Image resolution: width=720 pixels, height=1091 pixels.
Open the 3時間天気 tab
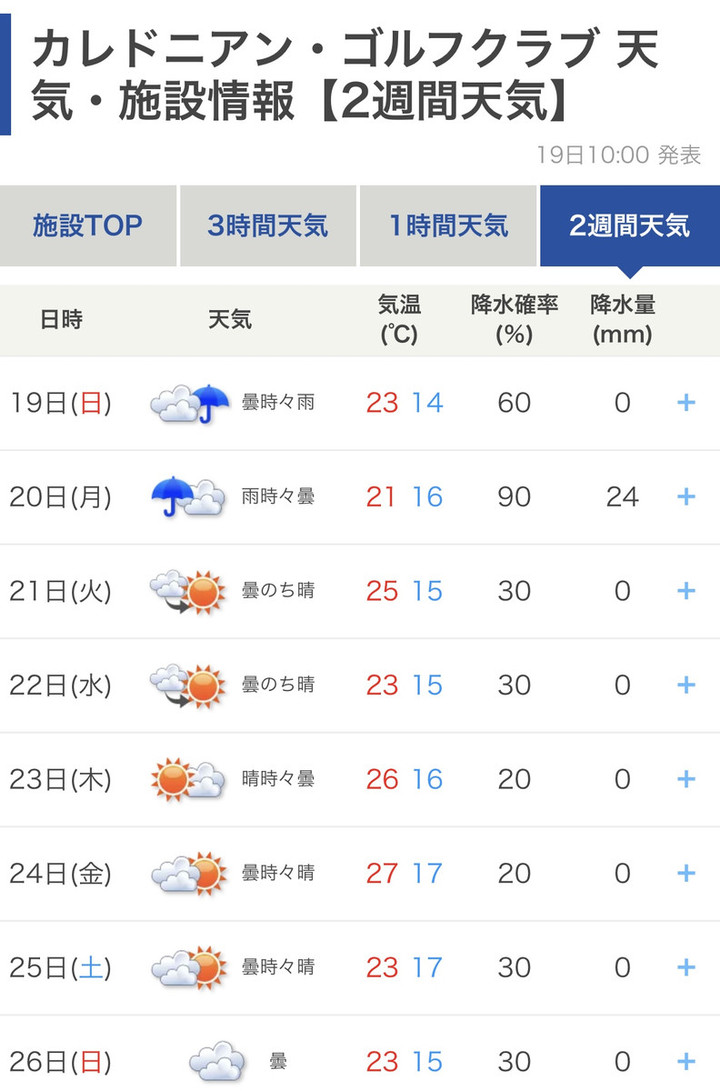268,226
